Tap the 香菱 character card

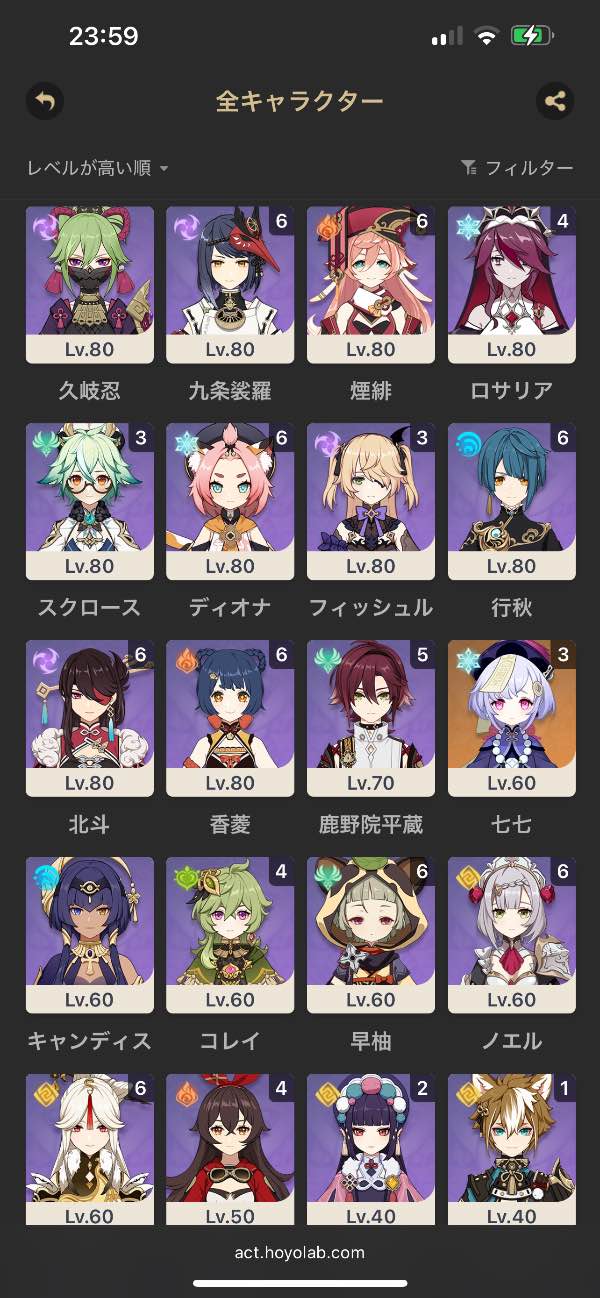pyautogui.click(x=230, y=718)
